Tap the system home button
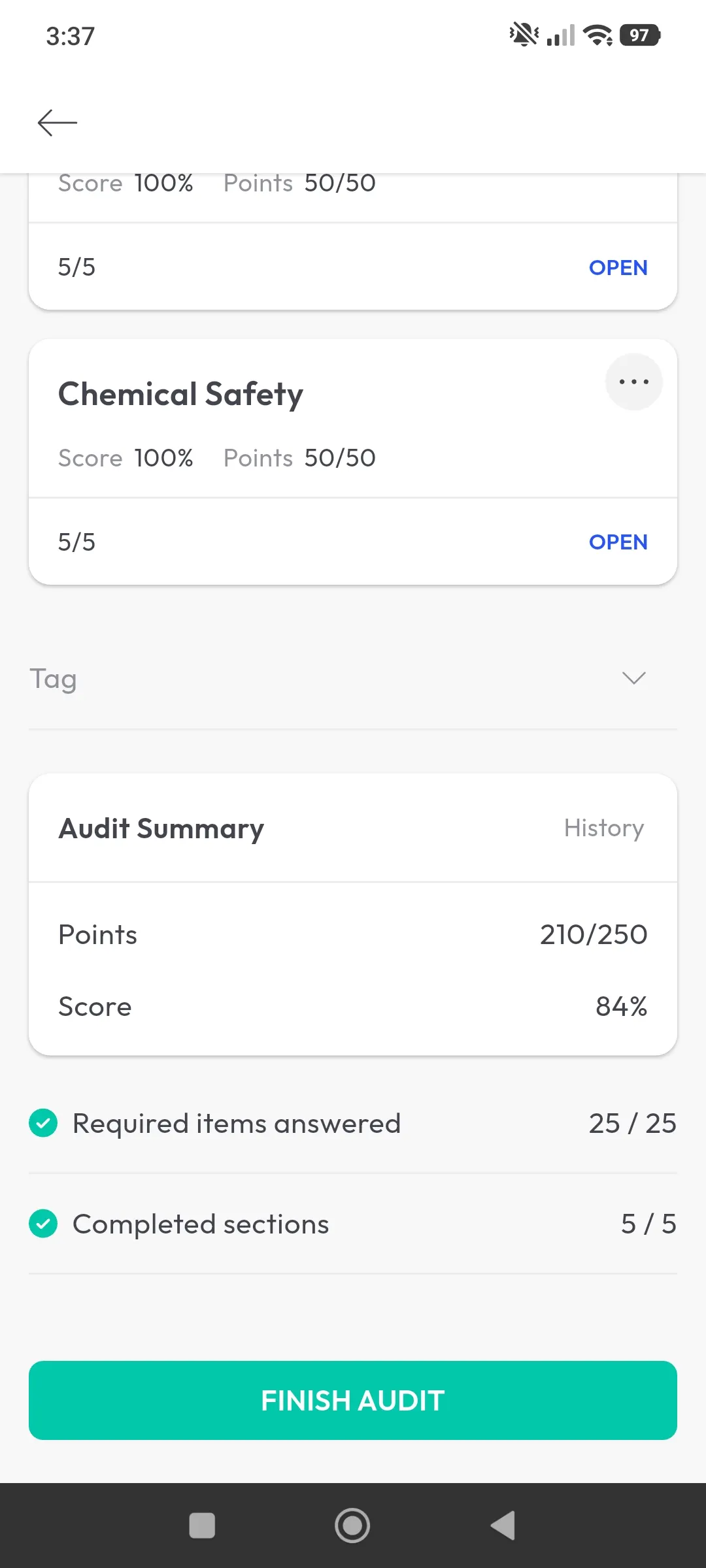The height and width of the screenshot is (1568, 706). coord(352,1526)
